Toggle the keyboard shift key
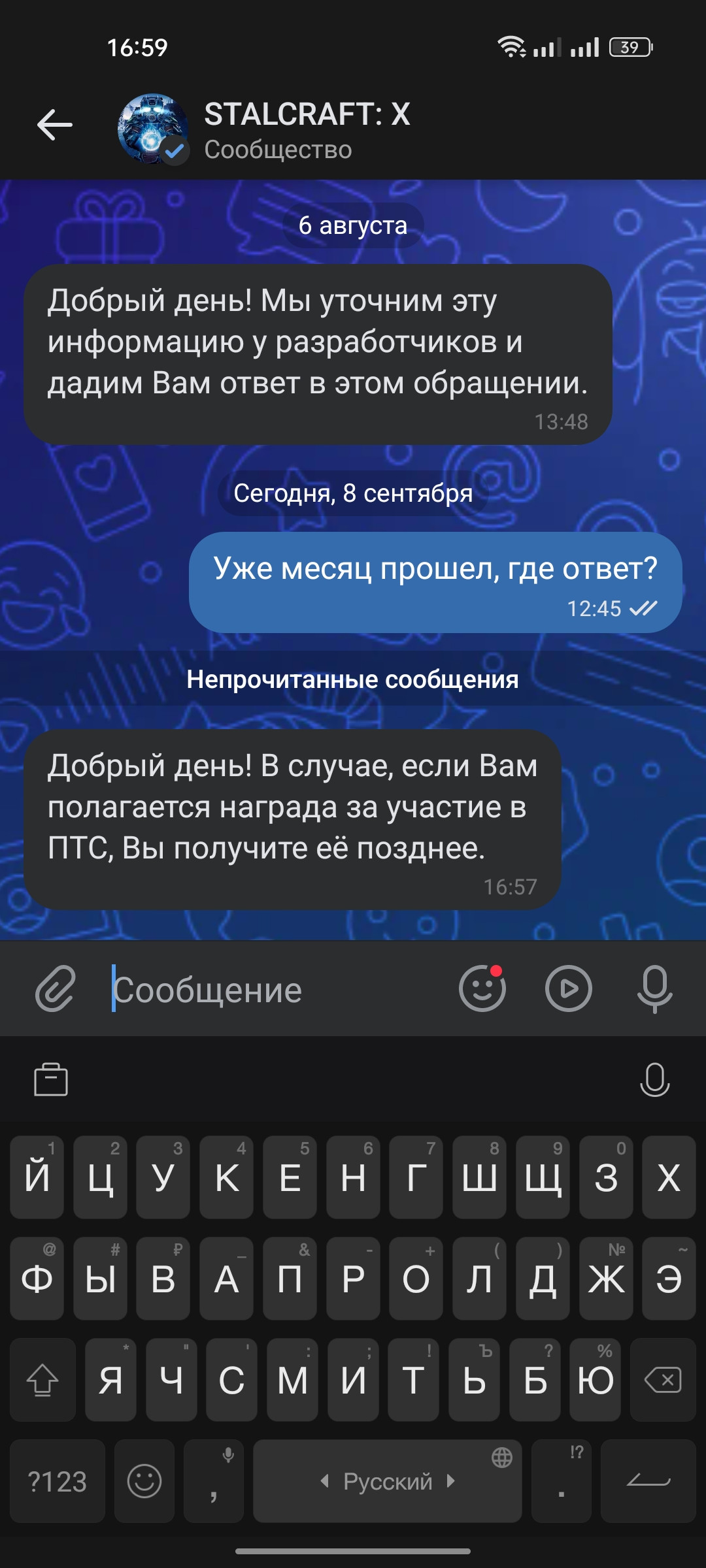 (x=42, y=1380)
